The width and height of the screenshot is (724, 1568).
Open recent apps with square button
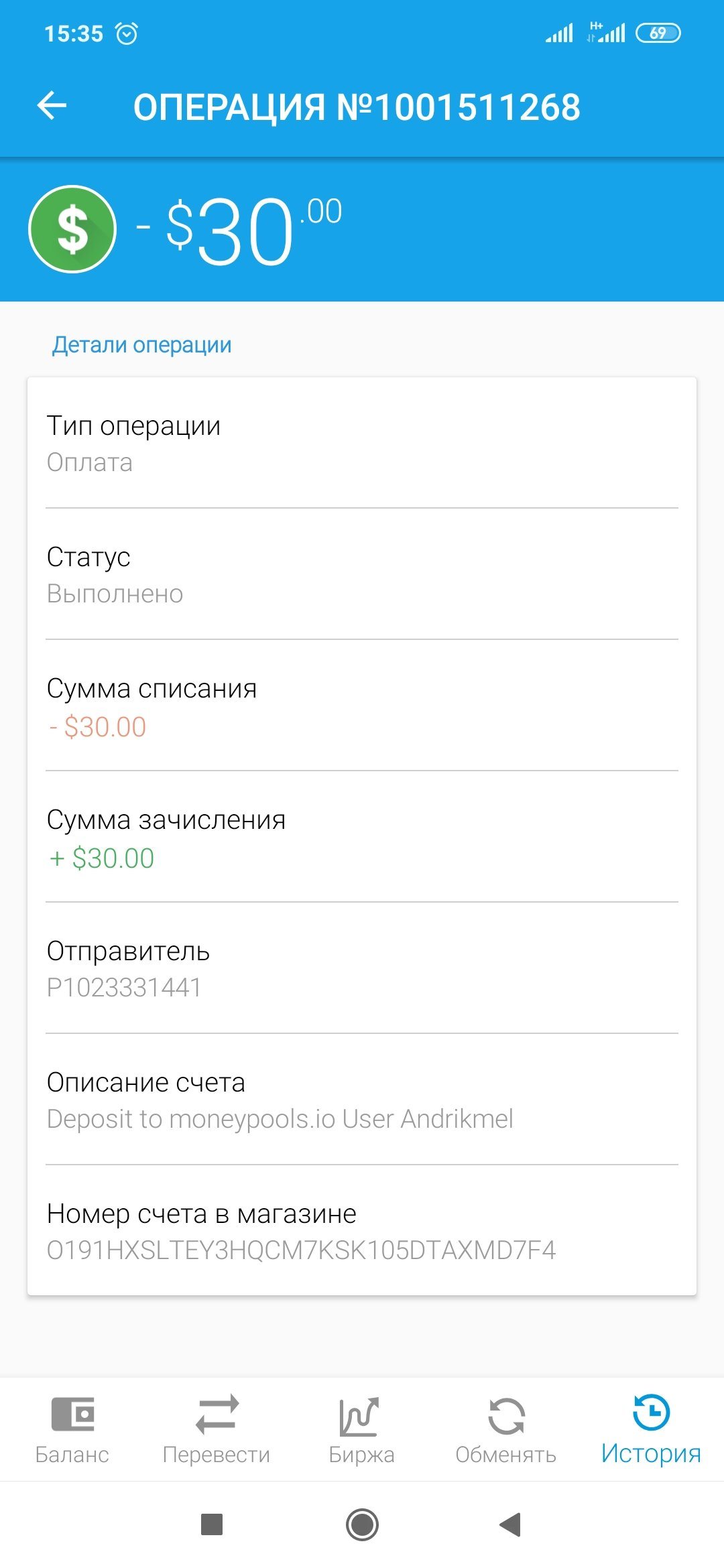point(212,1525)
